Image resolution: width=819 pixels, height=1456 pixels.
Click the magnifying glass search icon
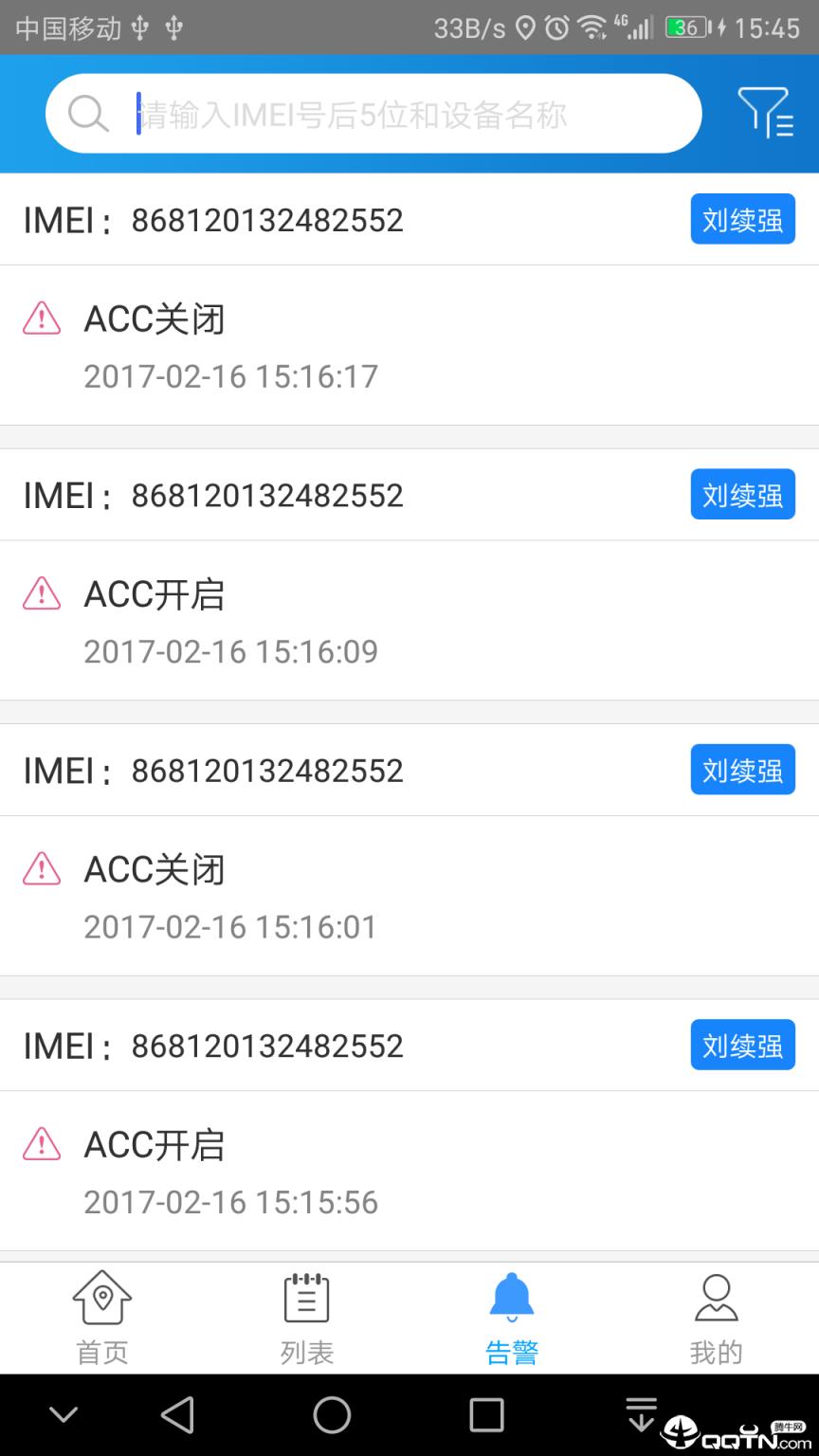88,113
